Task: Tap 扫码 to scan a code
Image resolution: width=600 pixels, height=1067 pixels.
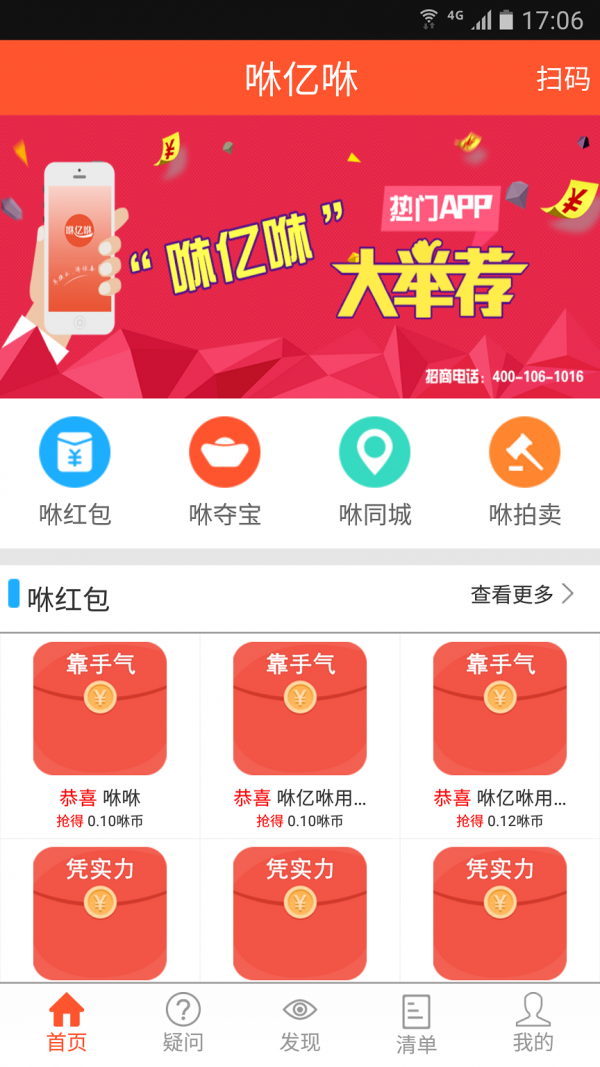Action: pyautogui.click(x=563, y=79)
